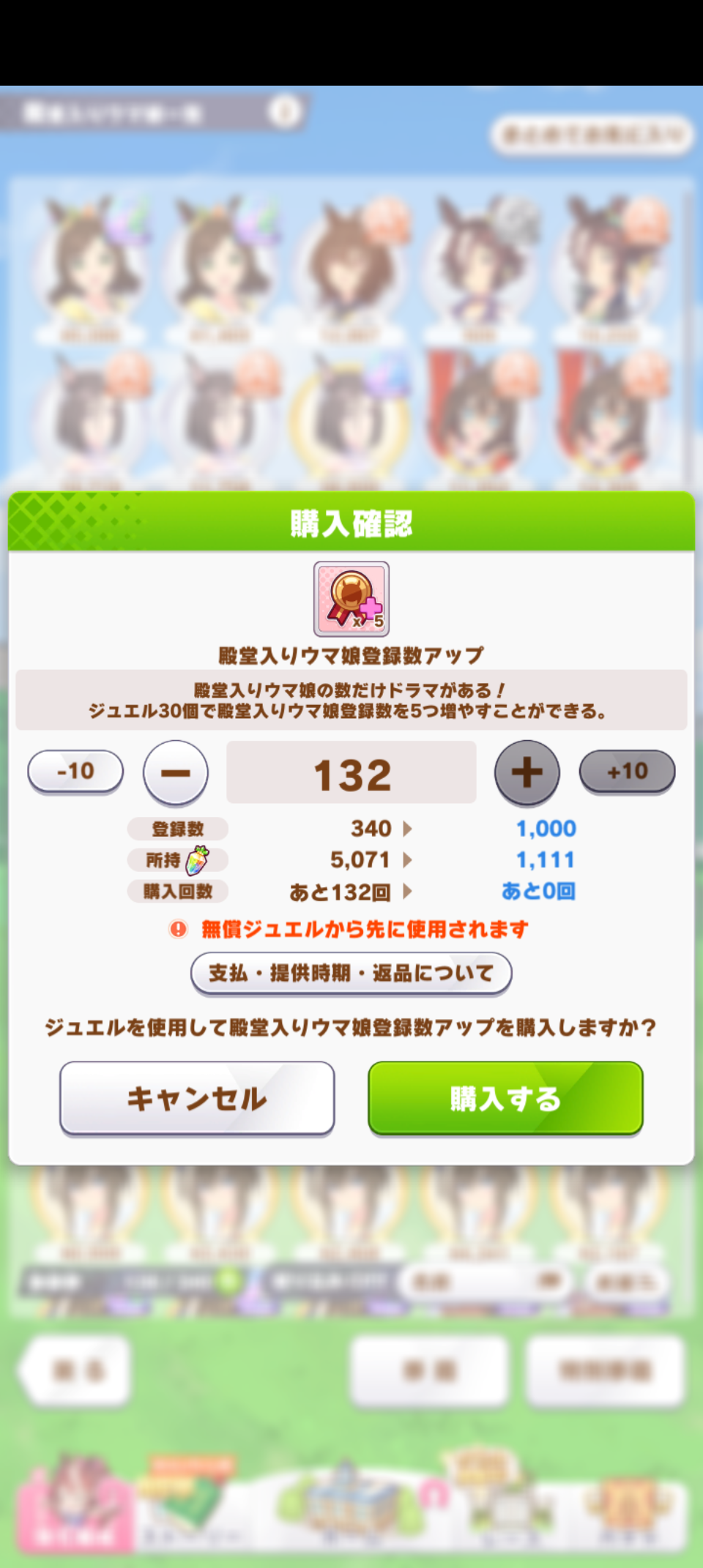
Task: Open 支払・提供時期・返品について info
Action: pos(351,973)
